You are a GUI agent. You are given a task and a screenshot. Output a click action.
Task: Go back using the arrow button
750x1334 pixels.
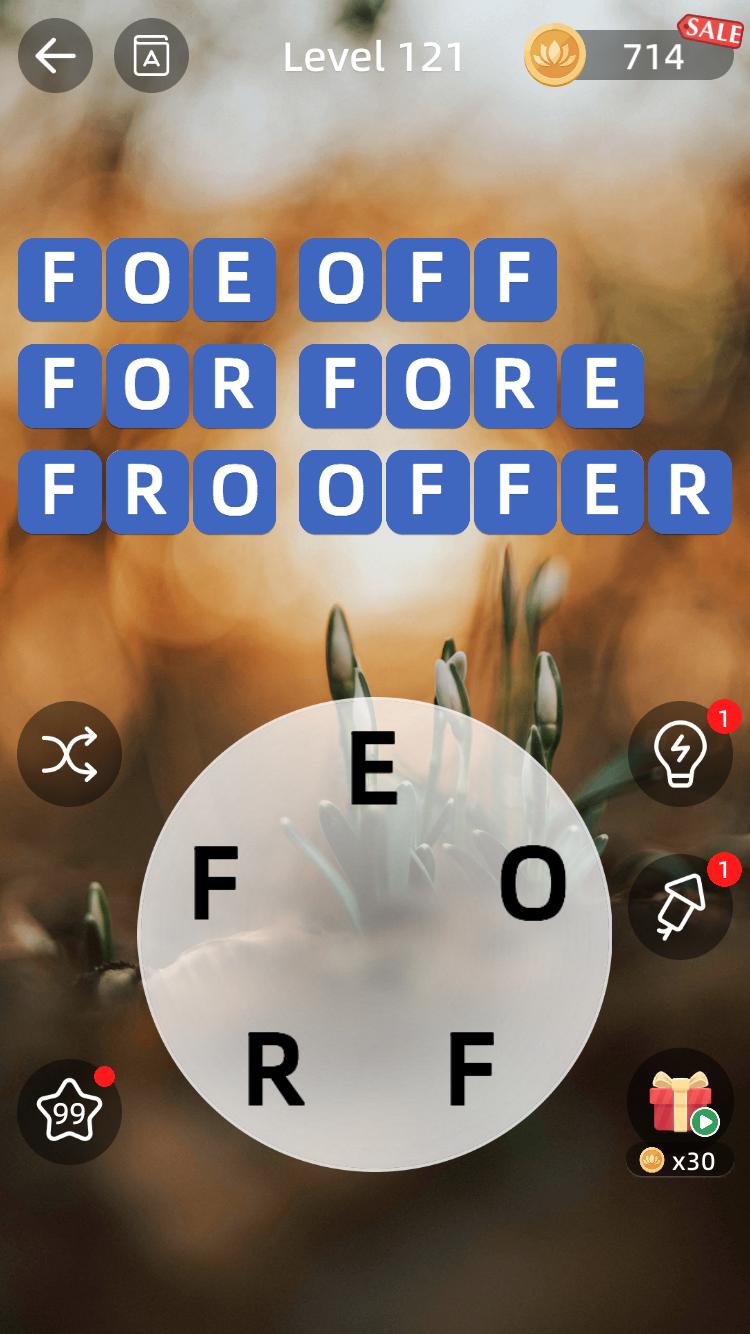coord(55,56)
